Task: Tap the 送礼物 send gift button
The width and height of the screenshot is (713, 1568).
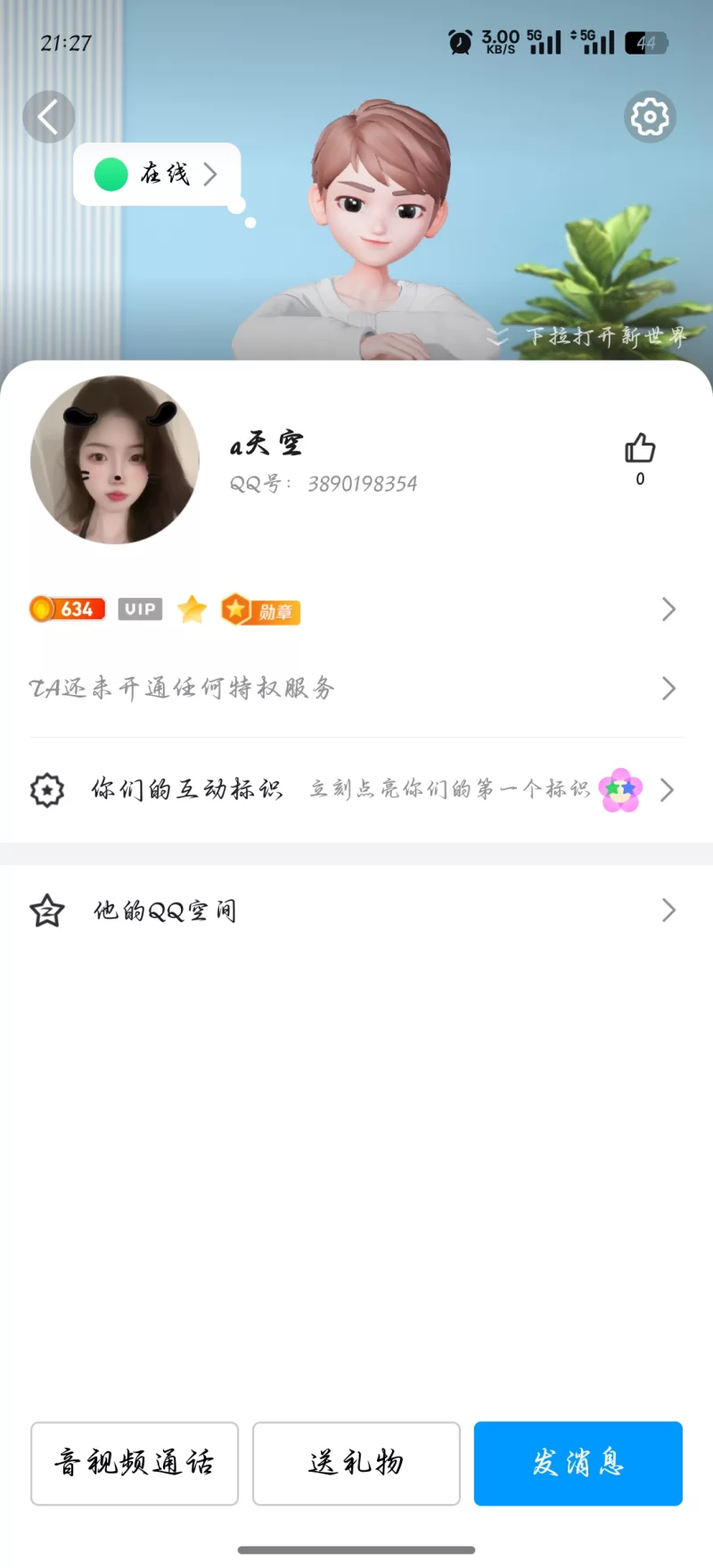Action: coord(356,1464)
